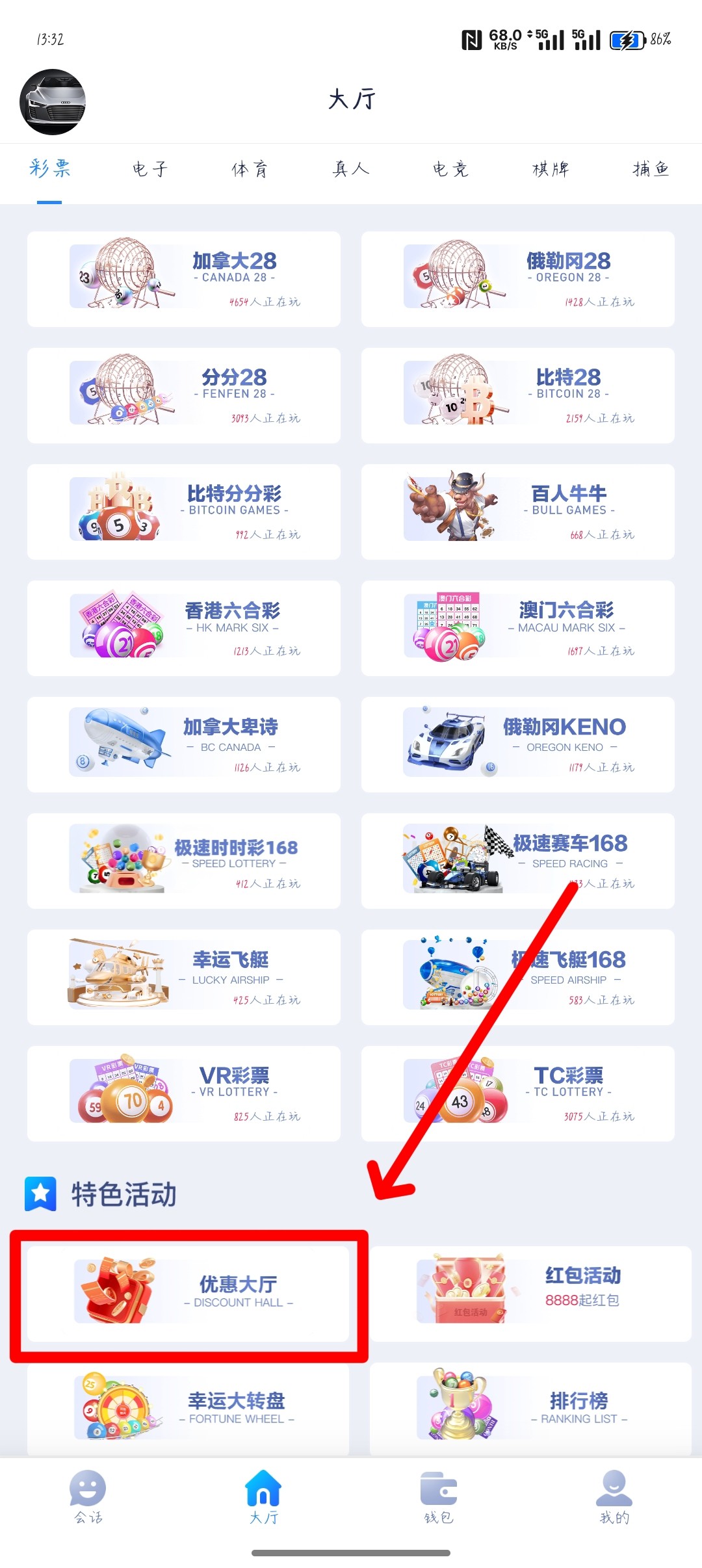Open the 优惠大厅 Discount Hall
The image size is (702, 1568).
pyautogui.click(x=188, y=1294)
